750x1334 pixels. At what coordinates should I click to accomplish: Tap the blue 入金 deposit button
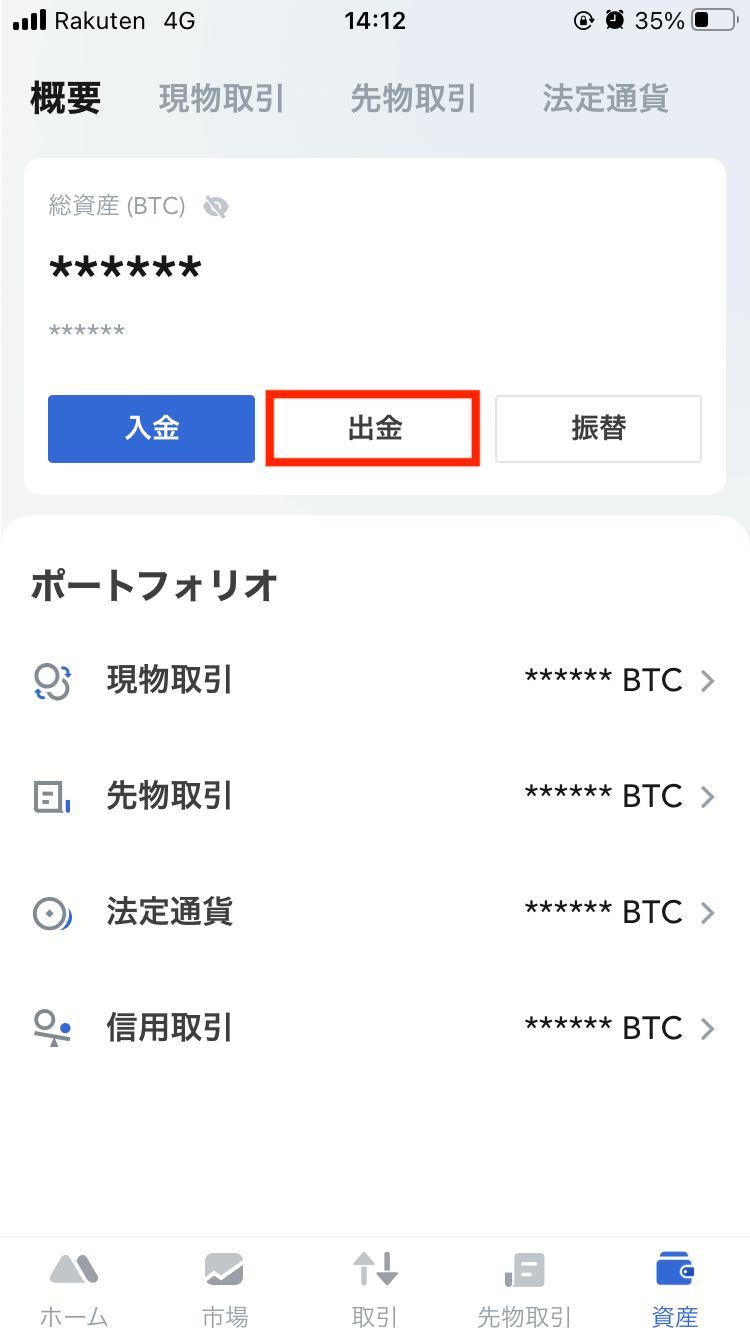[x=151, y=429]
